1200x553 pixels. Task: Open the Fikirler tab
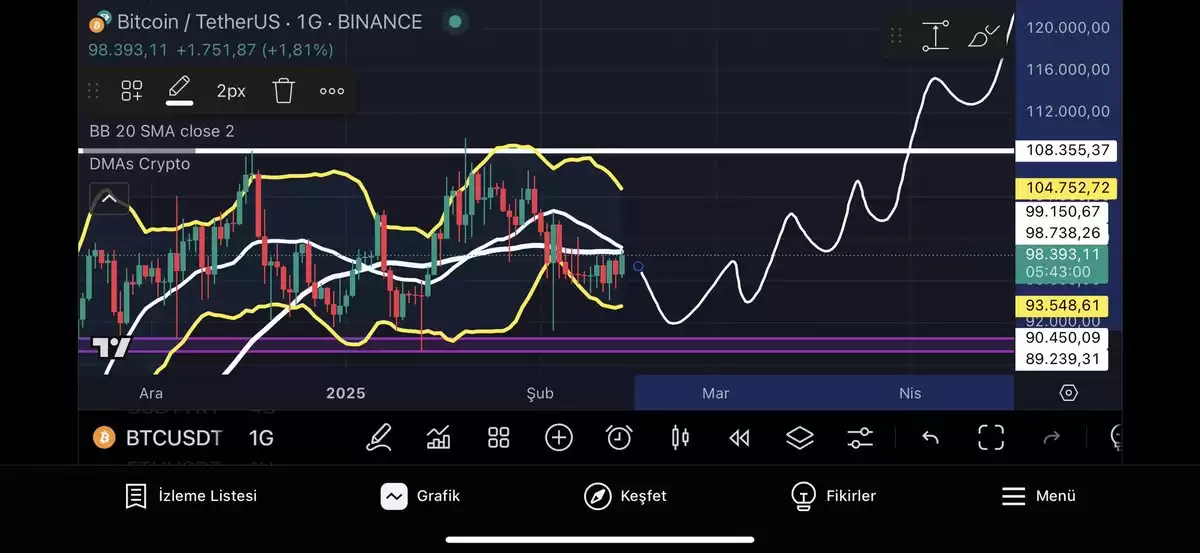tap(833, 496)
